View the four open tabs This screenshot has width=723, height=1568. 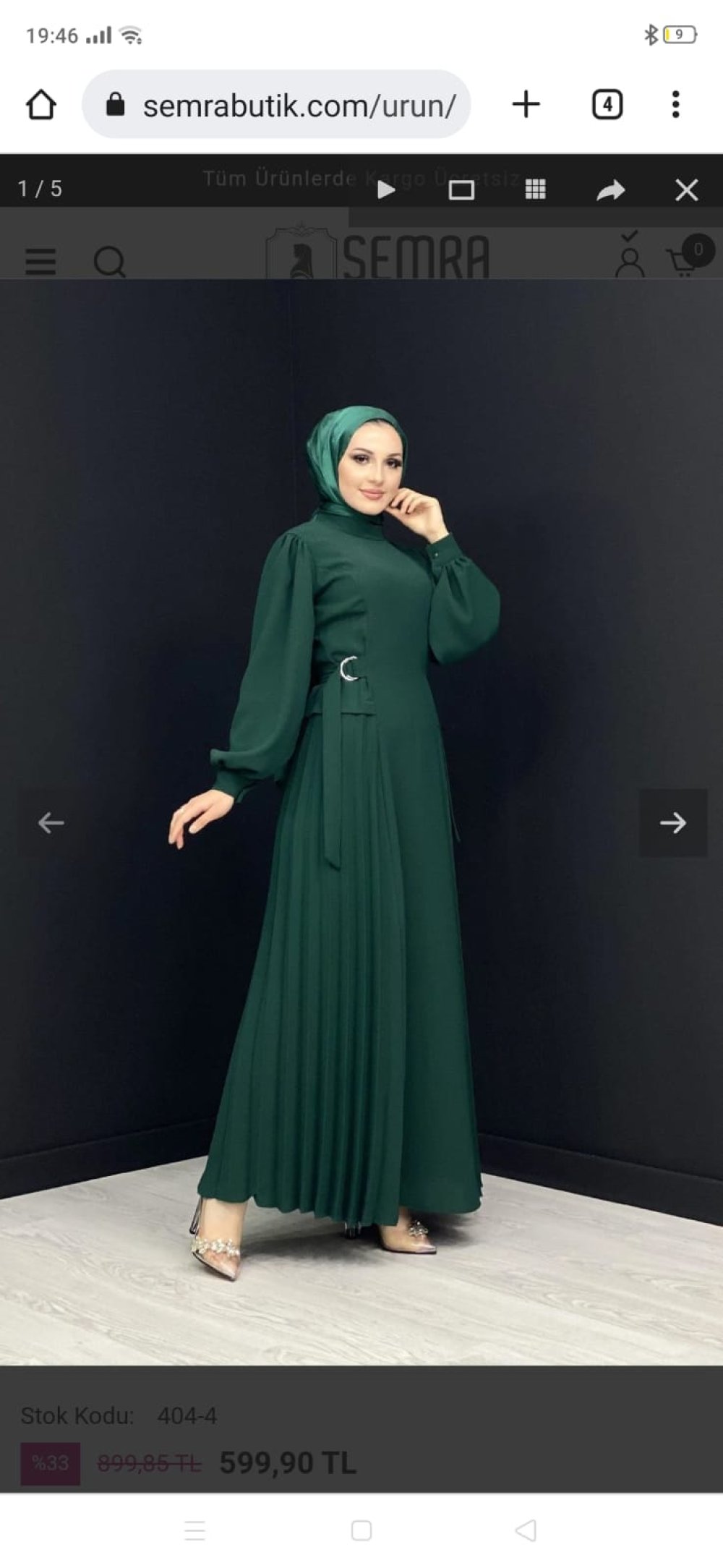point(607,105)
